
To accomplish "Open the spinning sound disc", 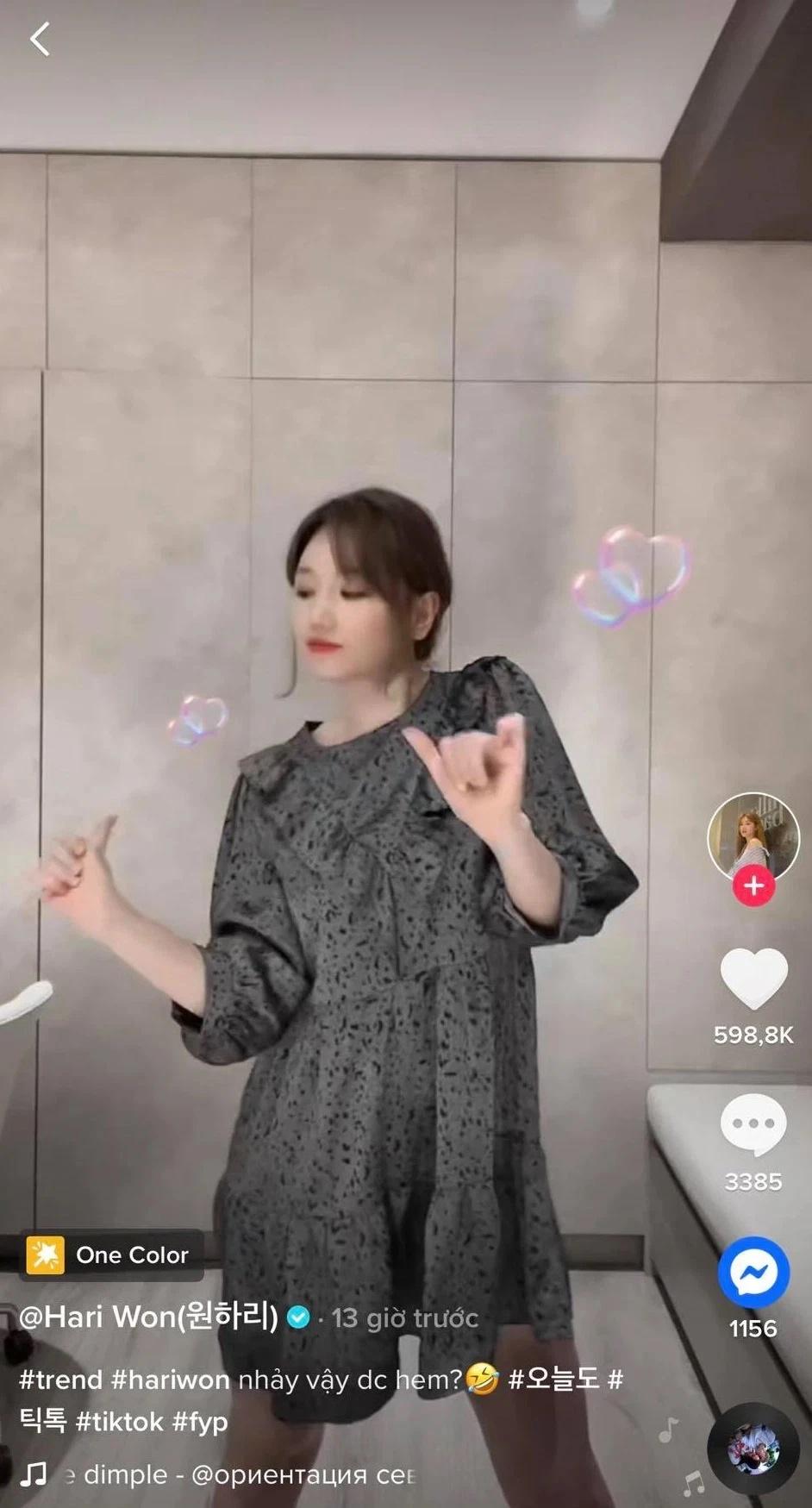I will [753, 1448].
